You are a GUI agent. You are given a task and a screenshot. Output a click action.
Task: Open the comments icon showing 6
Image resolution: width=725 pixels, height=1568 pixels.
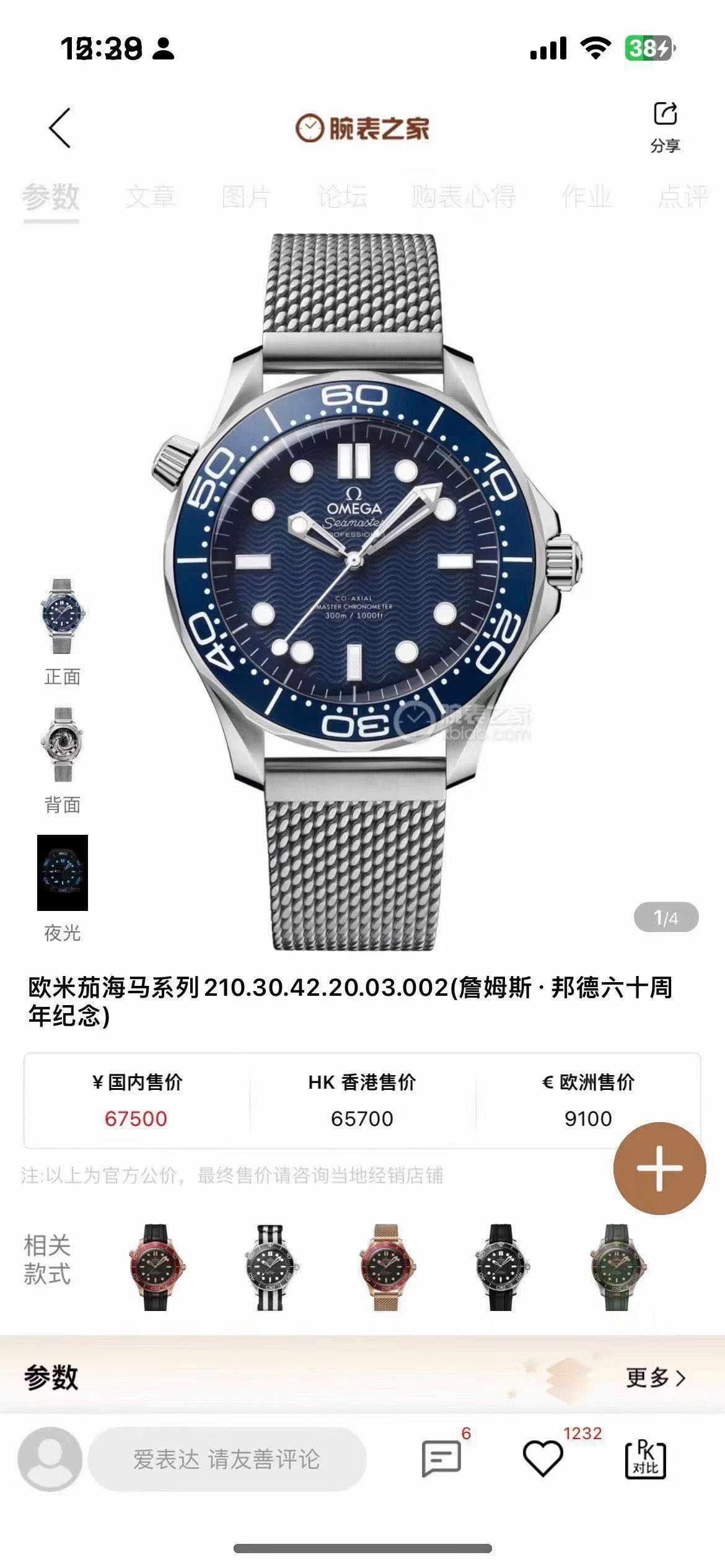pos(441,1458)
